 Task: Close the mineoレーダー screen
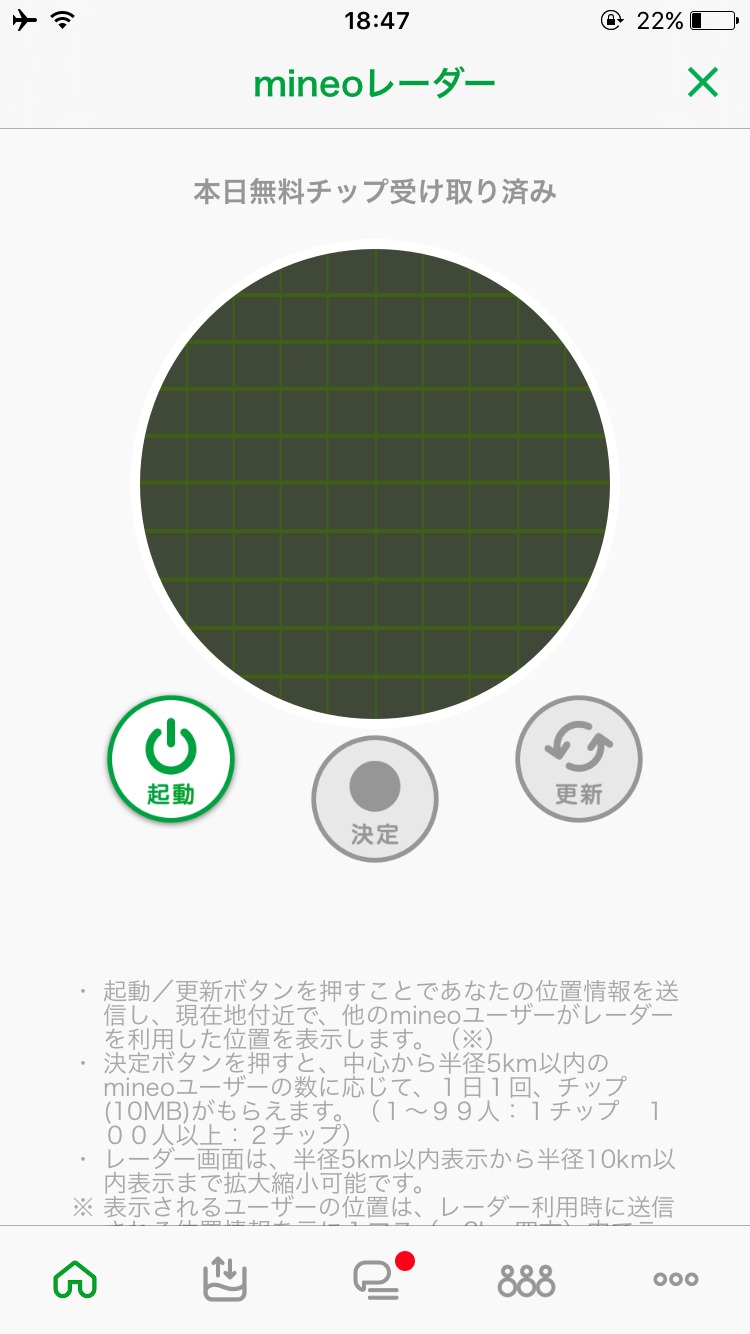(x=703, y=83)
